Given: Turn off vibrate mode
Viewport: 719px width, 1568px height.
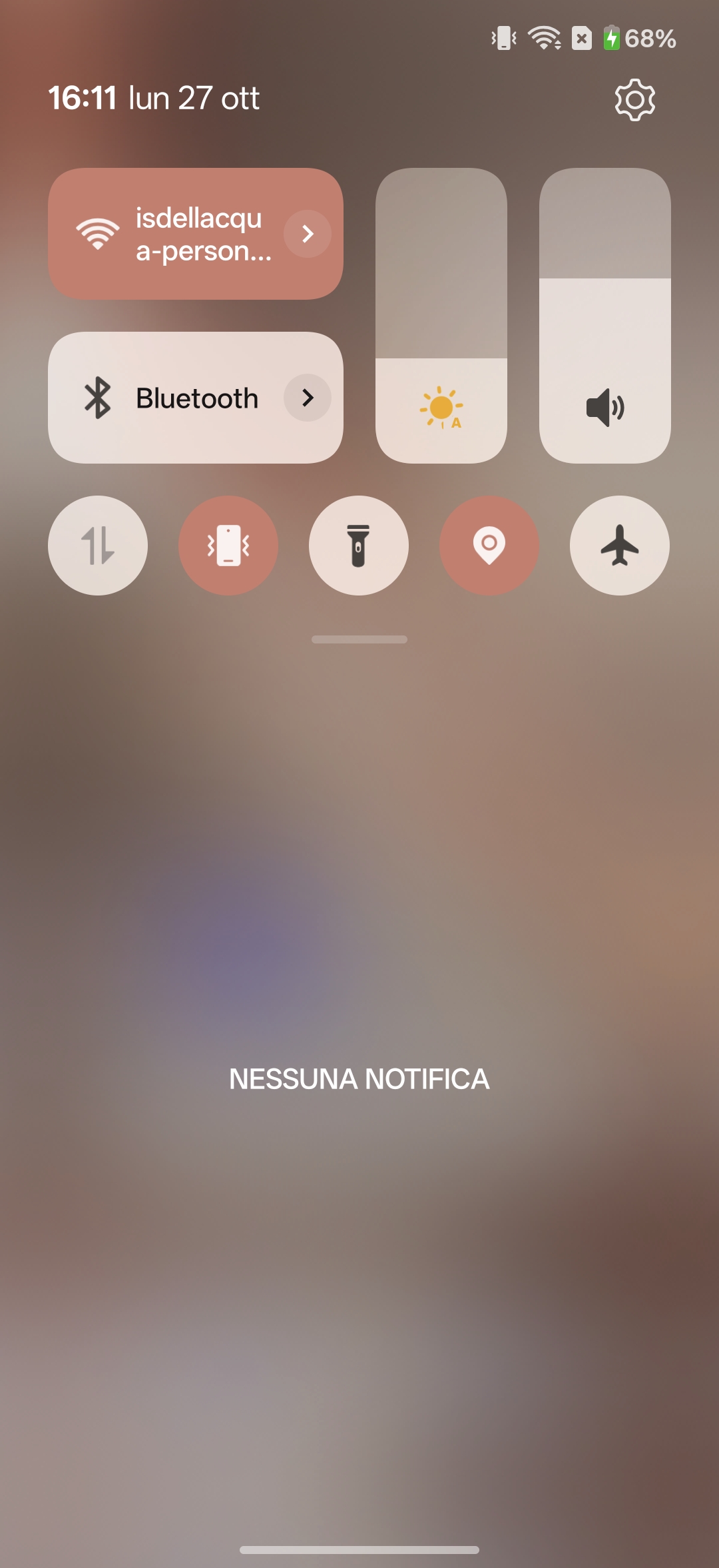Looking at the screenshot, I should point(228,546).
